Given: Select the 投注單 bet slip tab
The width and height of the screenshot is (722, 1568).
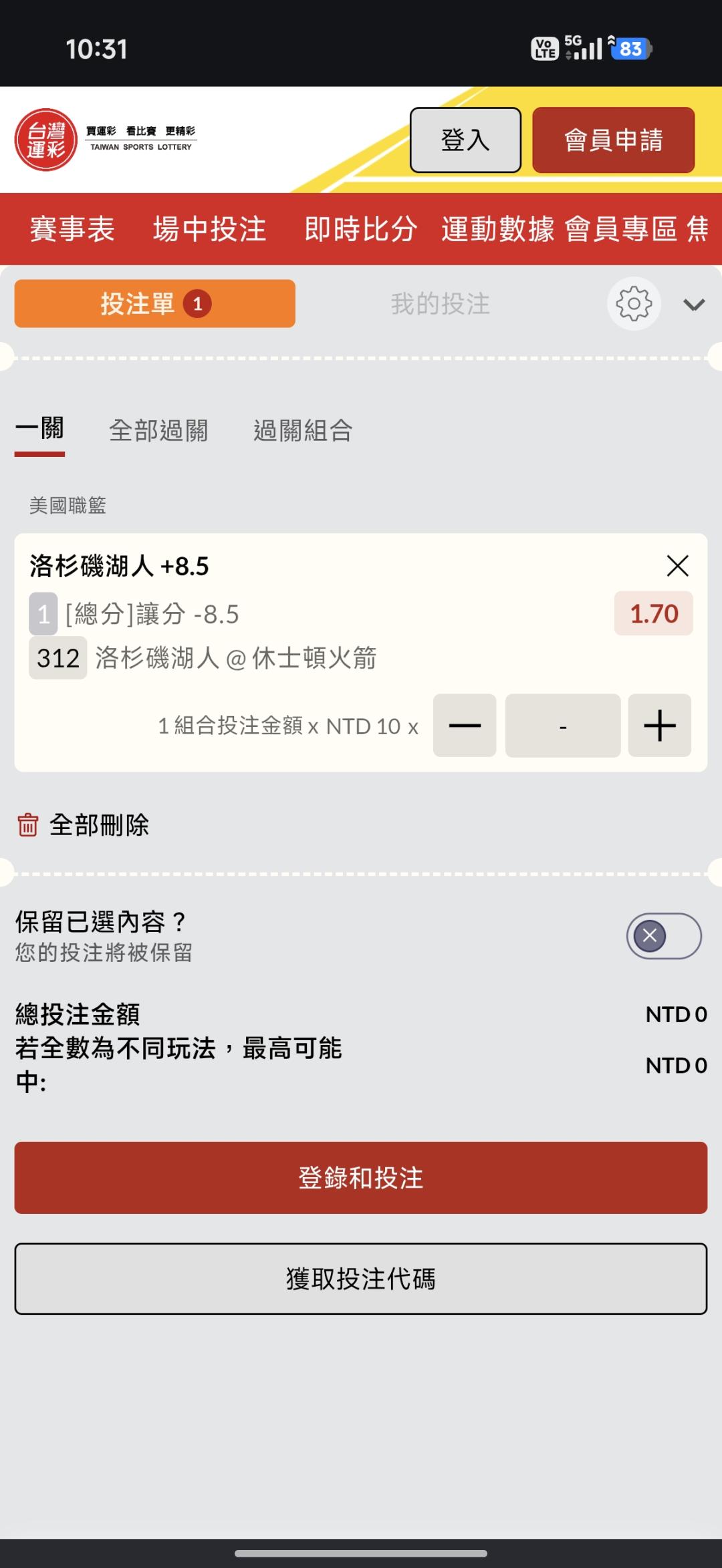Looking at the screenshot, I should pos(154,303).
